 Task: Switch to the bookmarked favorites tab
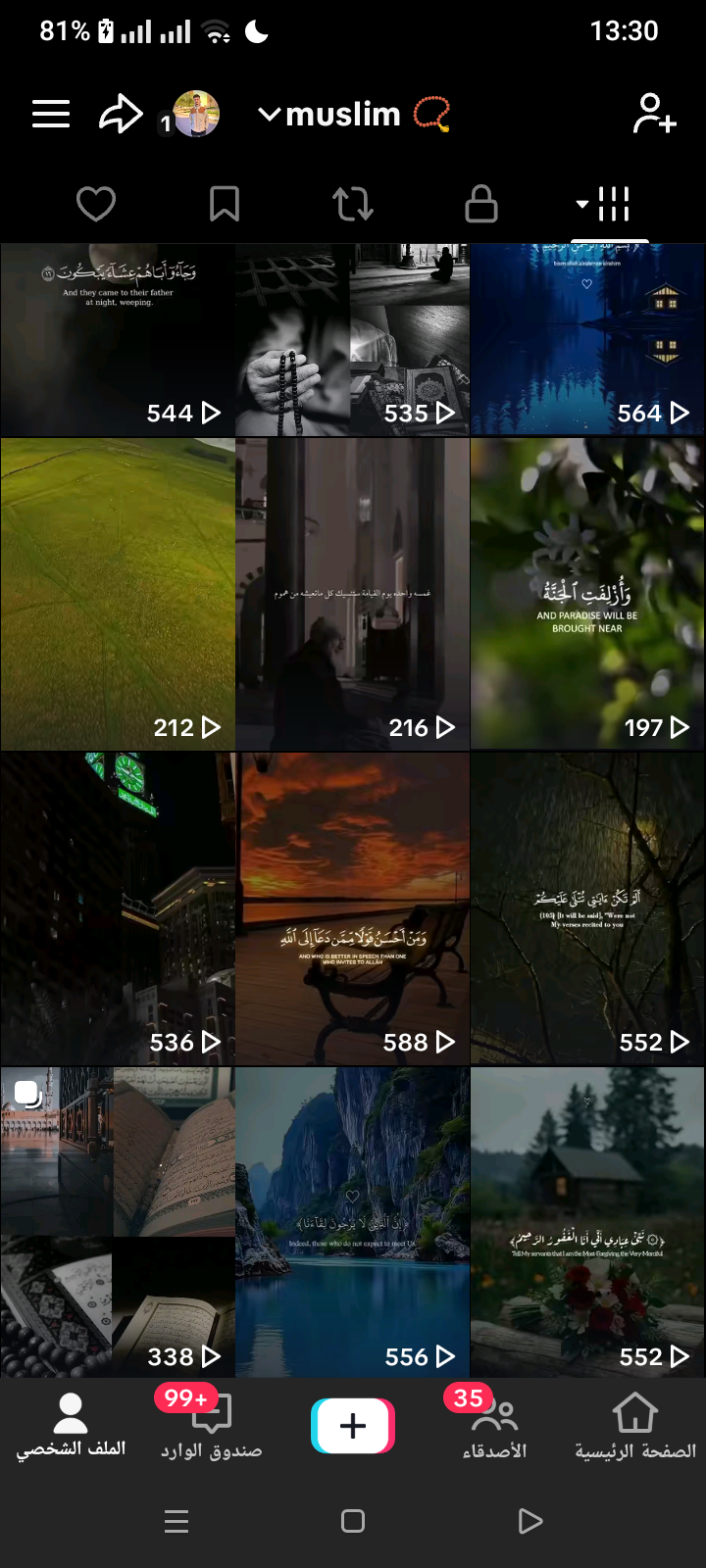[x=225, y=204]
